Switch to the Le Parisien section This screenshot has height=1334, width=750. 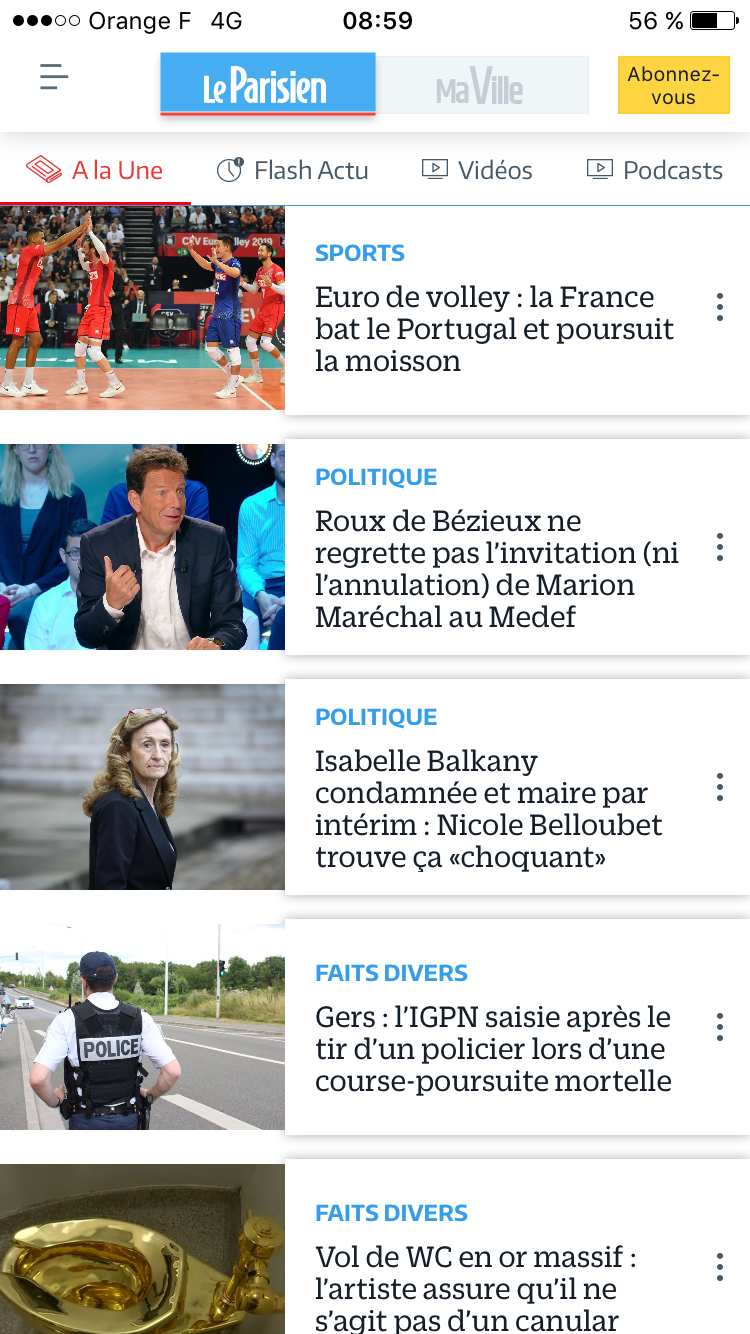[267, 86]
